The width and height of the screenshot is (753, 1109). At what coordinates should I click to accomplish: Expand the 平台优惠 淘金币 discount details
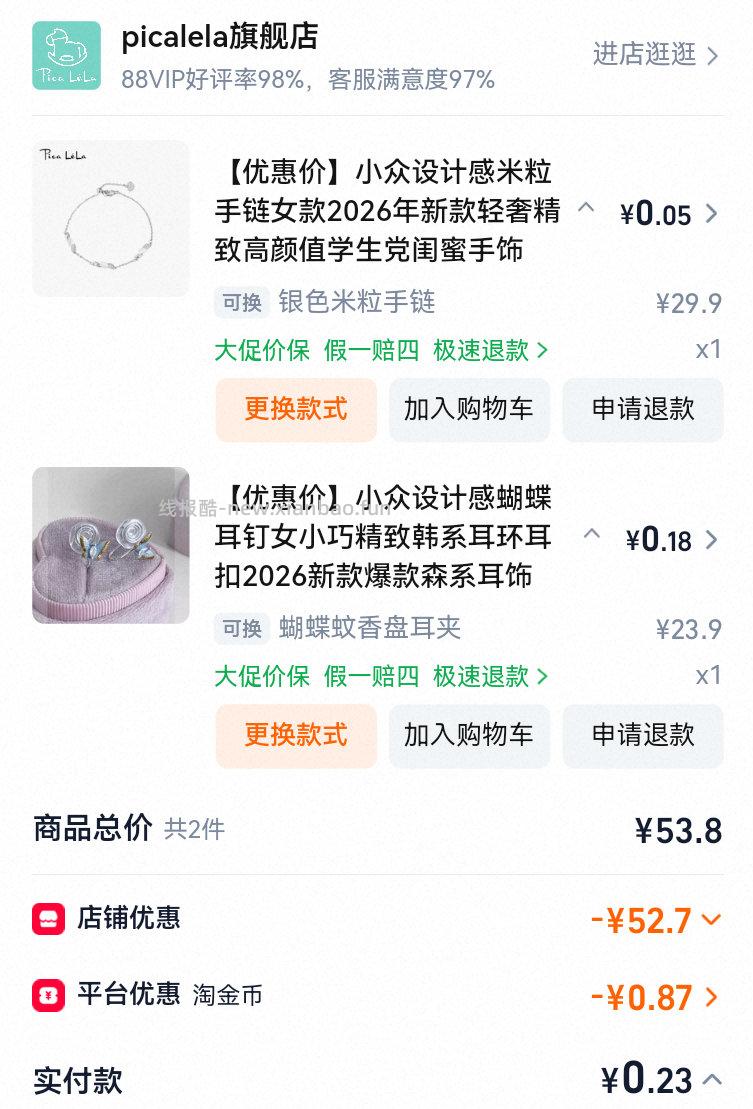(710, 998)
